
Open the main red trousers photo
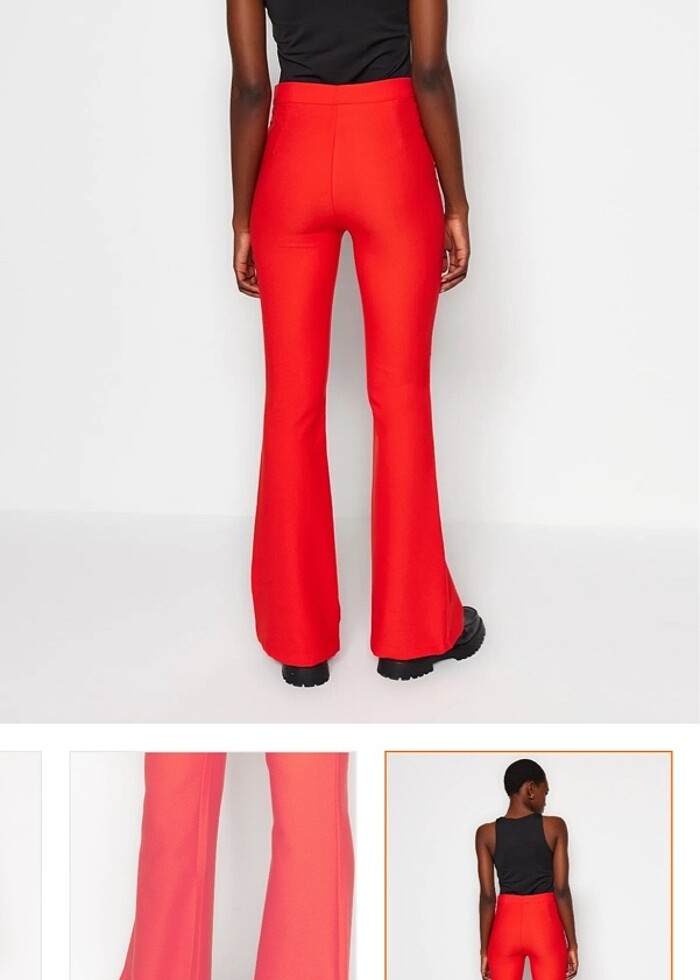(x=350, y=360)
